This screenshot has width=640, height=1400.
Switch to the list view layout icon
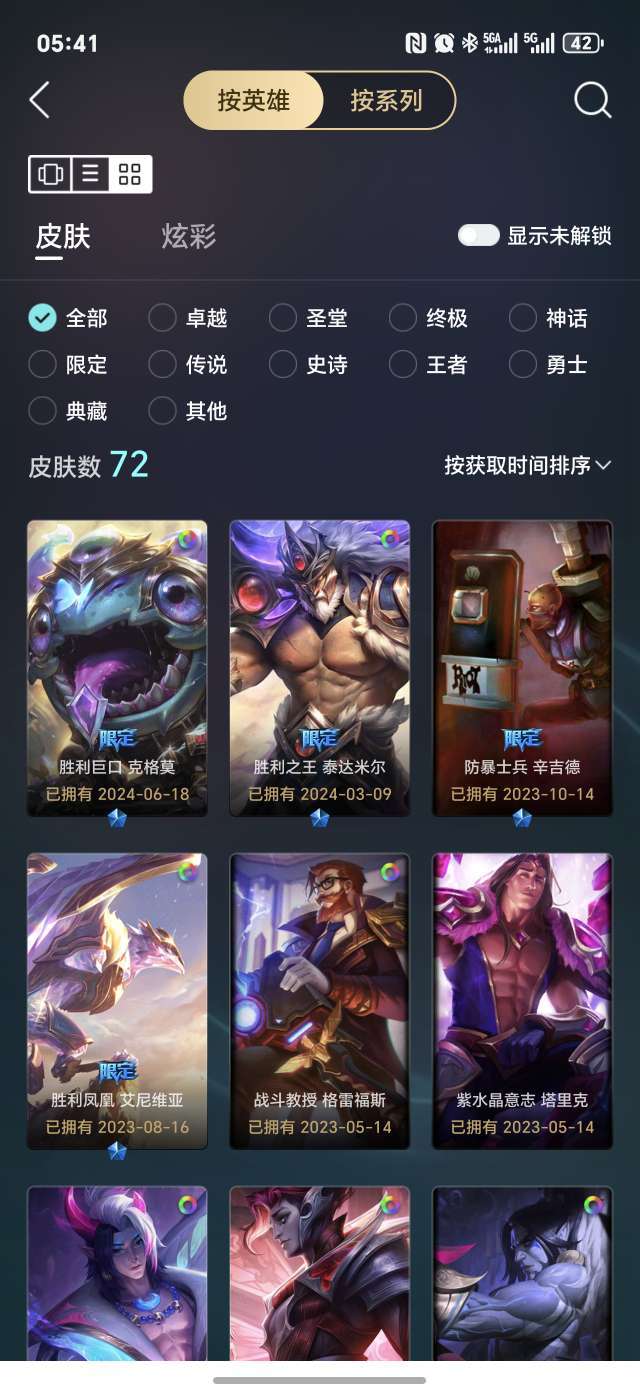tap(90, 174)
